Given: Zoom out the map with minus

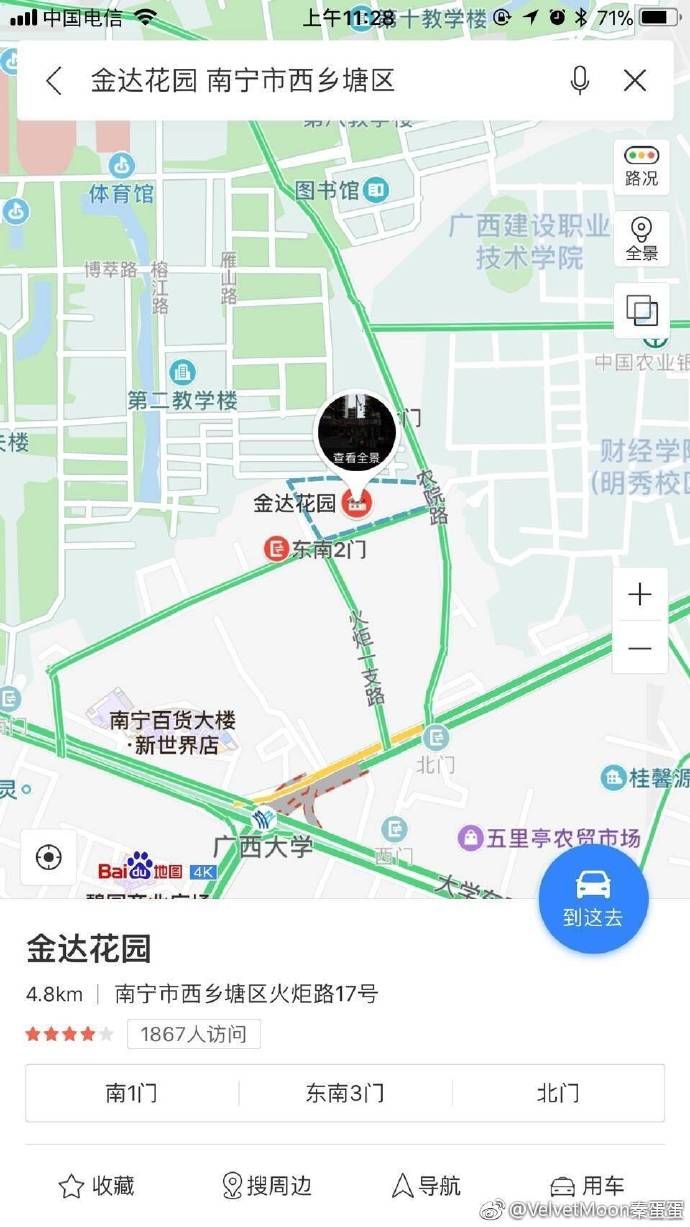Looking at the screenshot, I should (640, 648).
